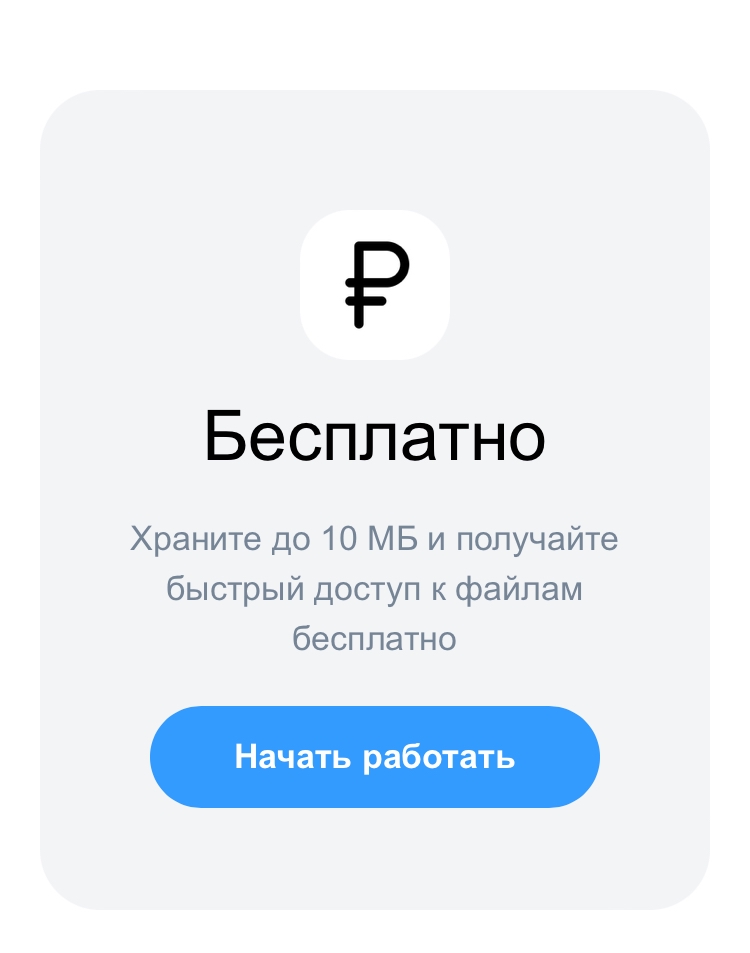Tap the «Начать работать» button

[x=375, y=757]
